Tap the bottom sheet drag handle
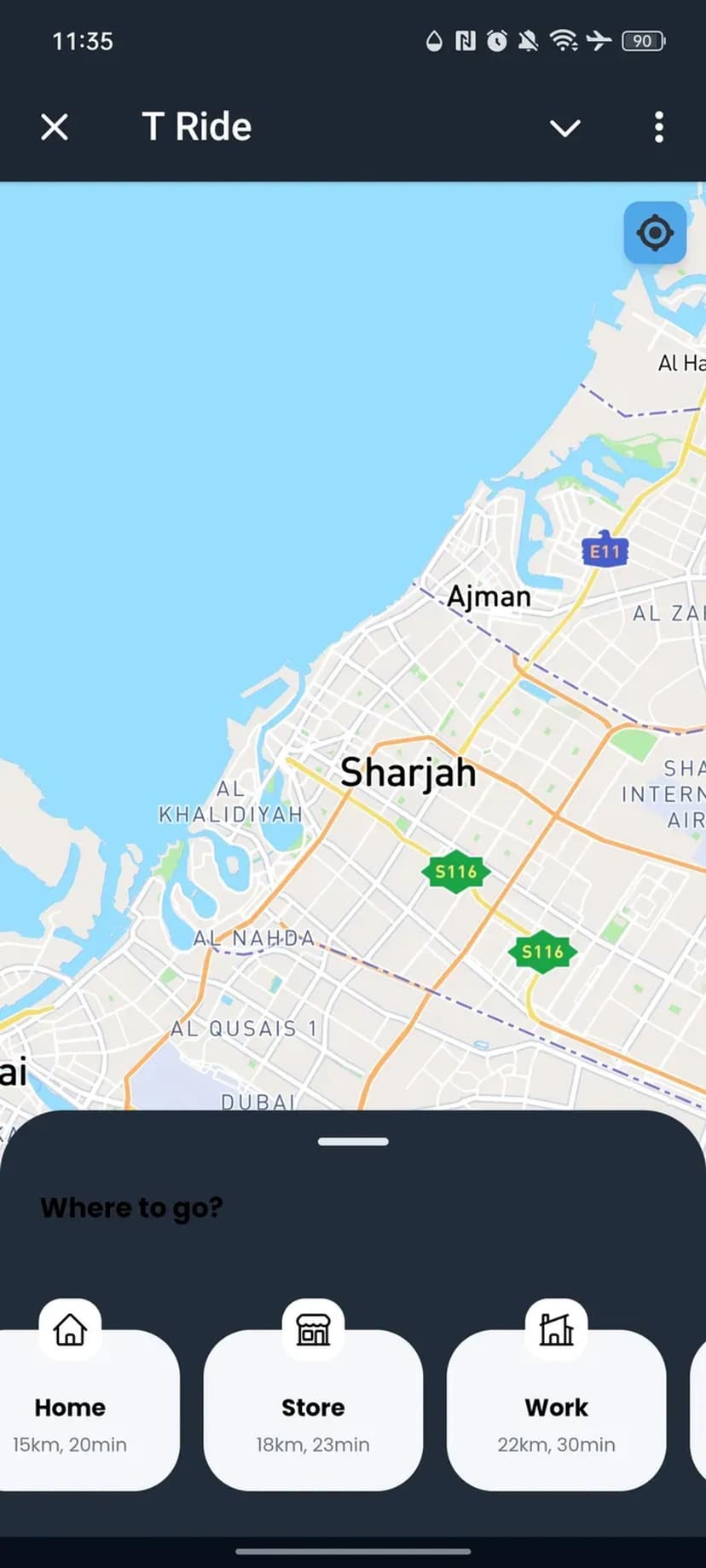 pos(353,1141)
